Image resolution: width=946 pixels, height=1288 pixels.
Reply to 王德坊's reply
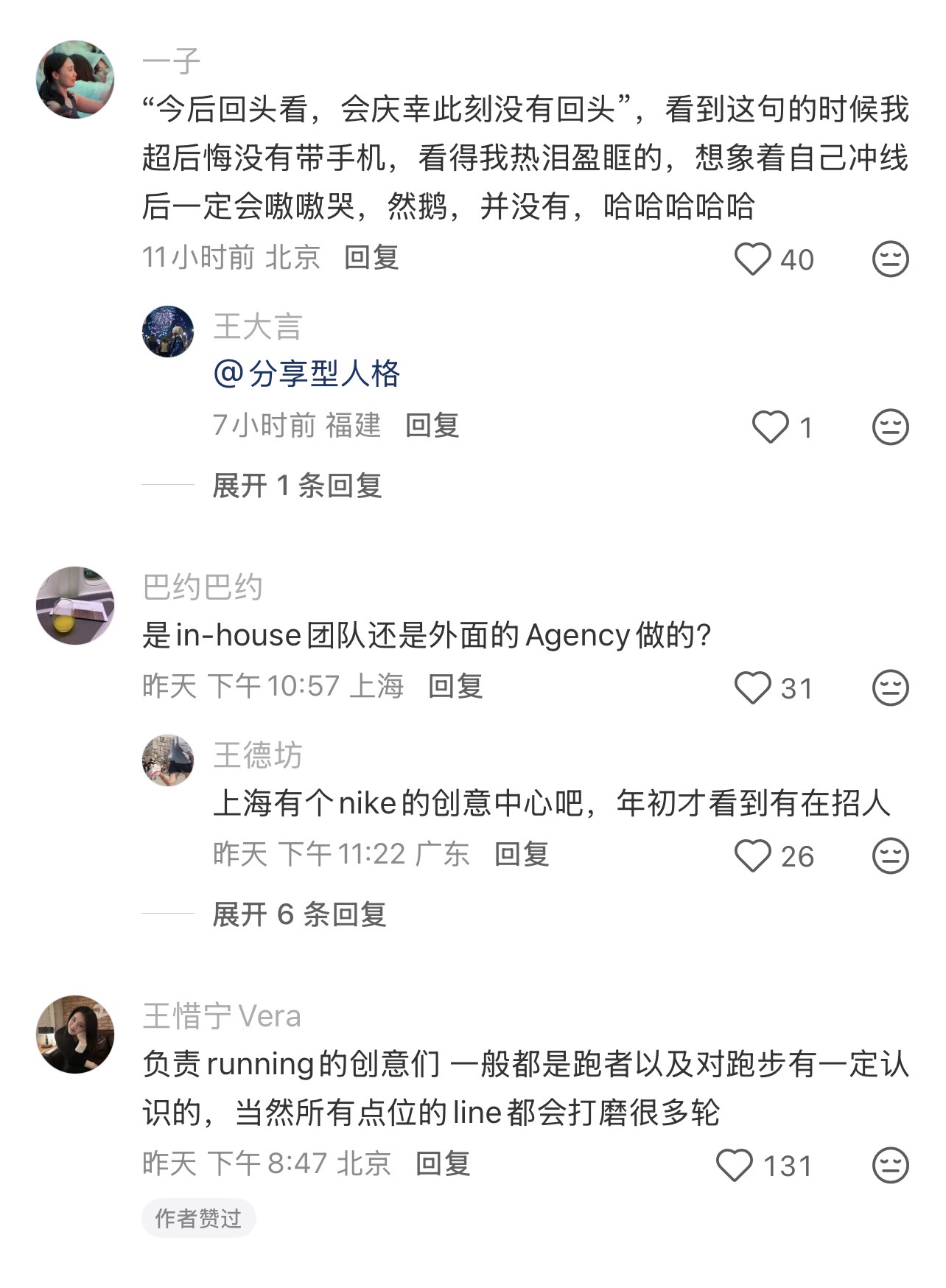pos(522,855)
